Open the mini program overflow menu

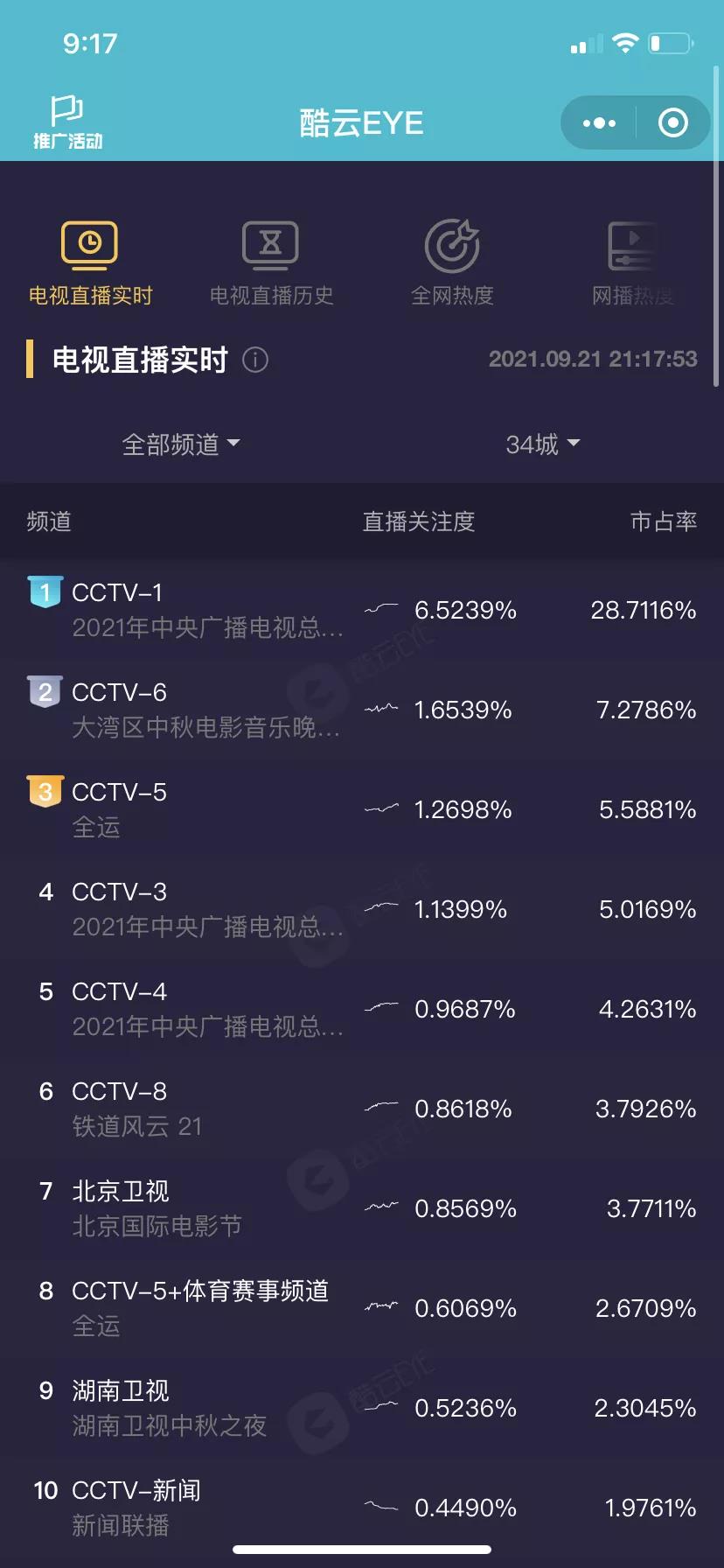pyautogui.click(x=599, y=123)
